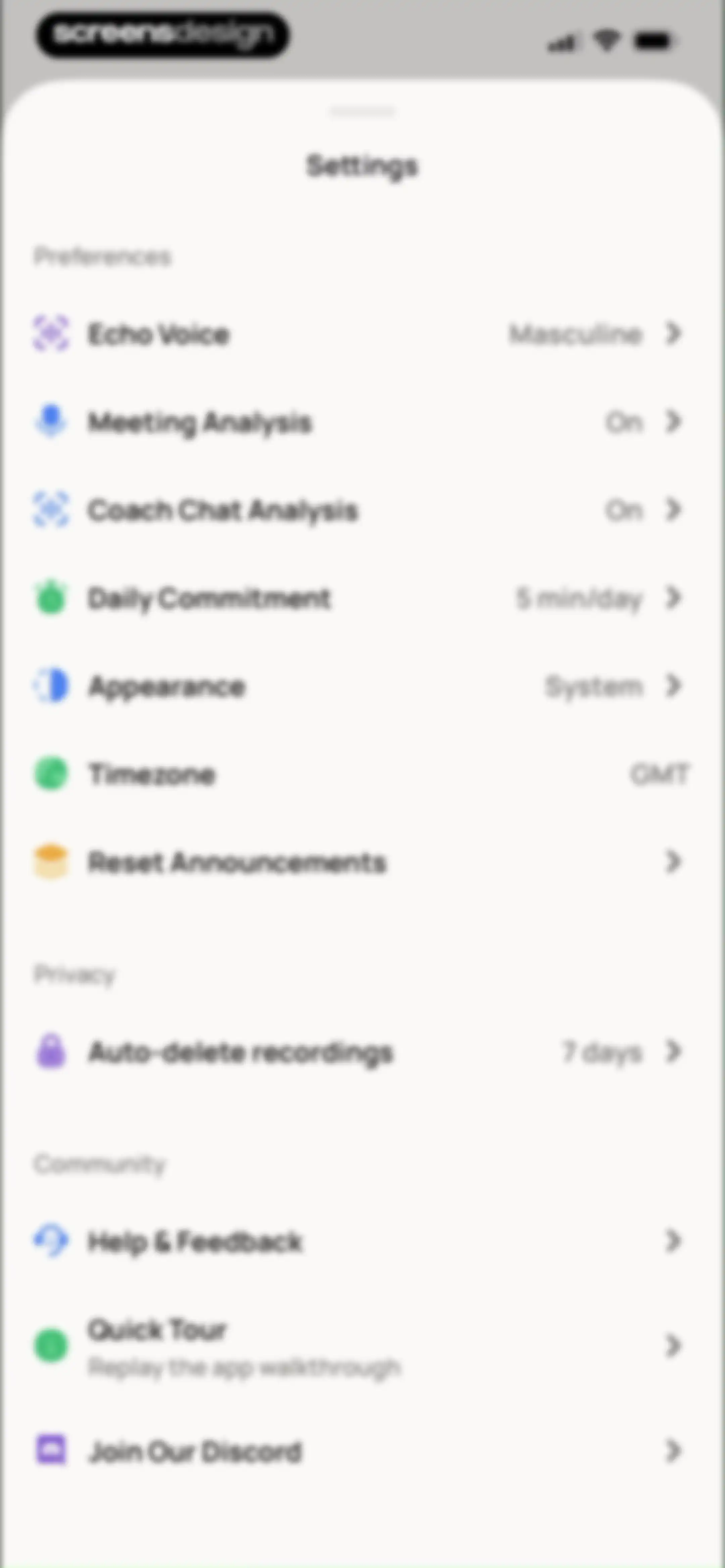Viewport: 725px width, 1568px height.
Task: Open Join Our Discord
Action: (362, 1452)
